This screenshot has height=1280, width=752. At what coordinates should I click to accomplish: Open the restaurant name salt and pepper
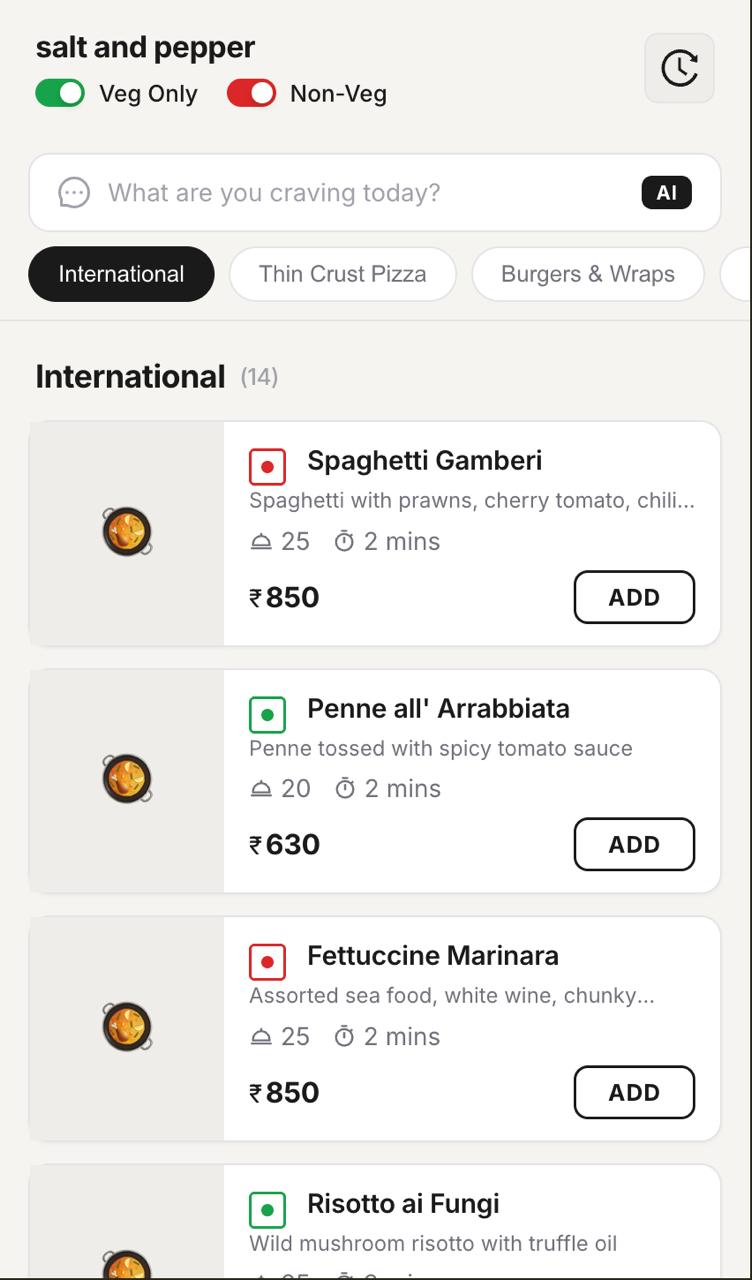(x=144, y=47)
